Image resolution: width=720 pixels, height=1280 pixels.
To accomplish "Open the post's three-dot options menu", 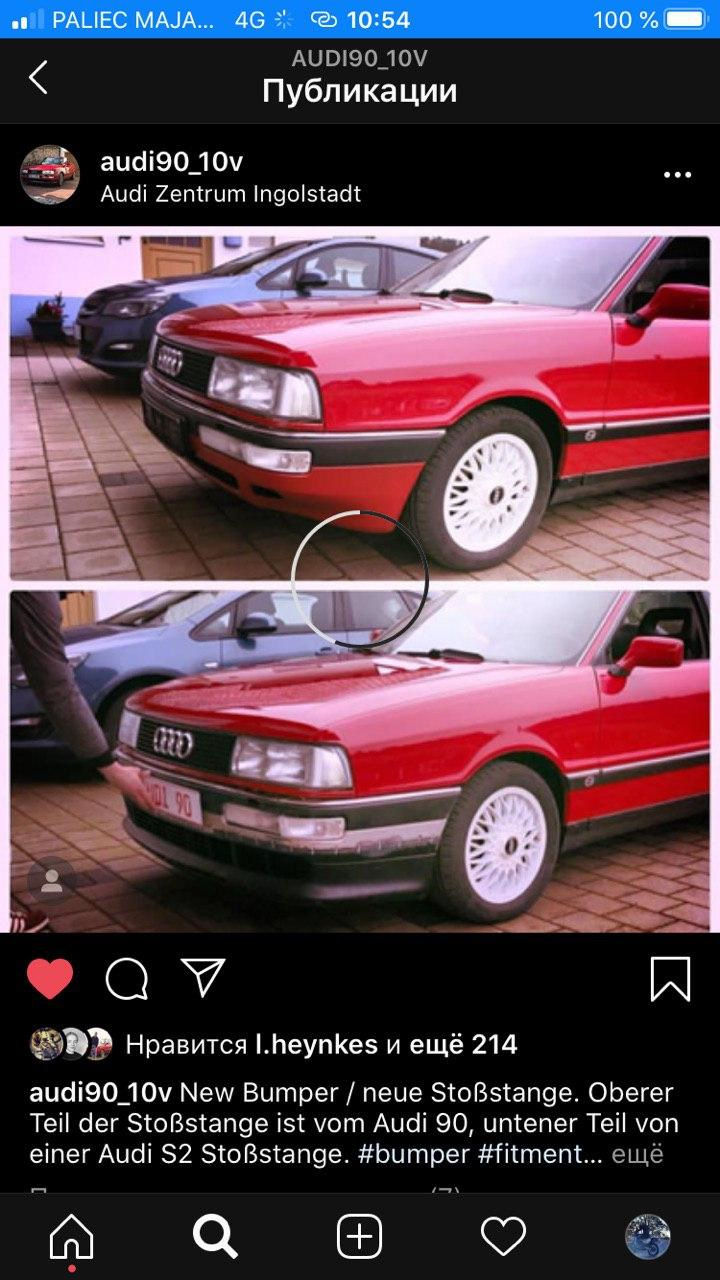I will pos(677,175).
